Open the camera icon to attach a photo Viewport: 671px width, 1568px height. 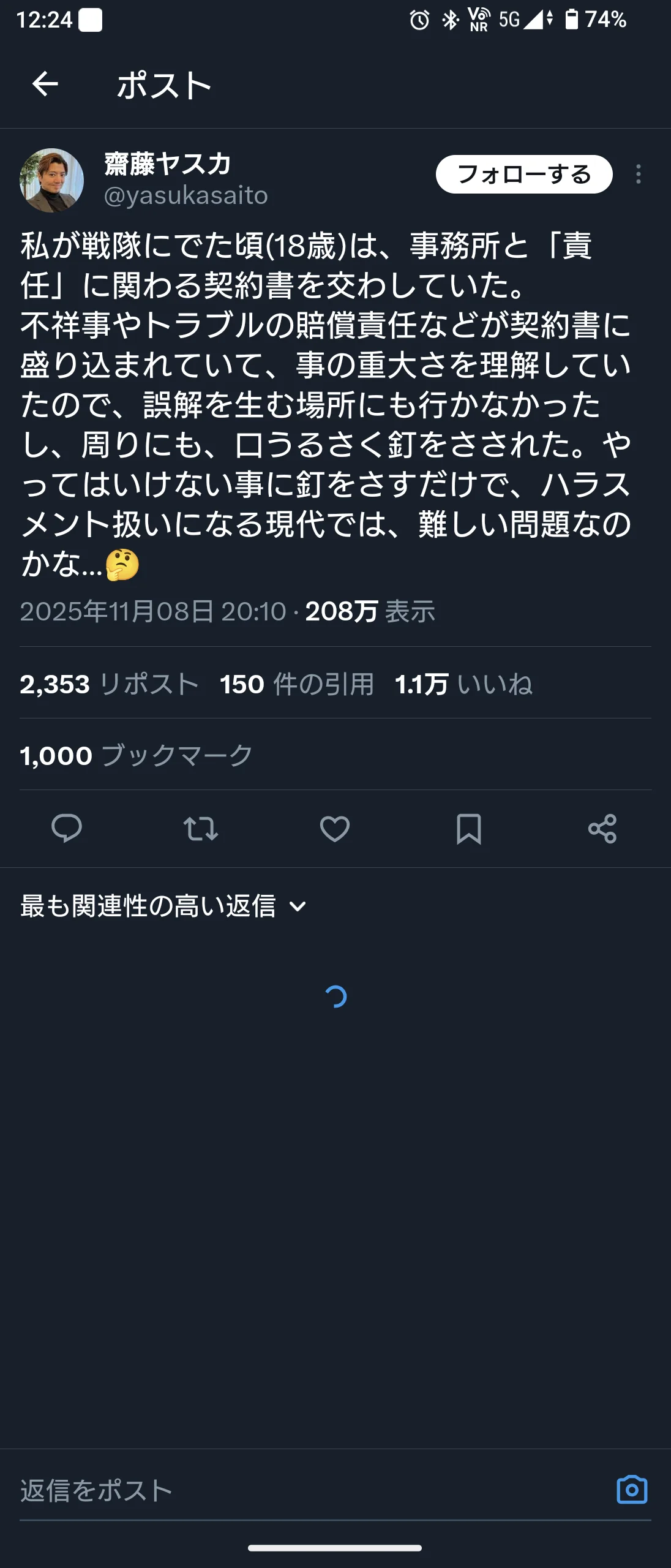tap(632, 1490)
